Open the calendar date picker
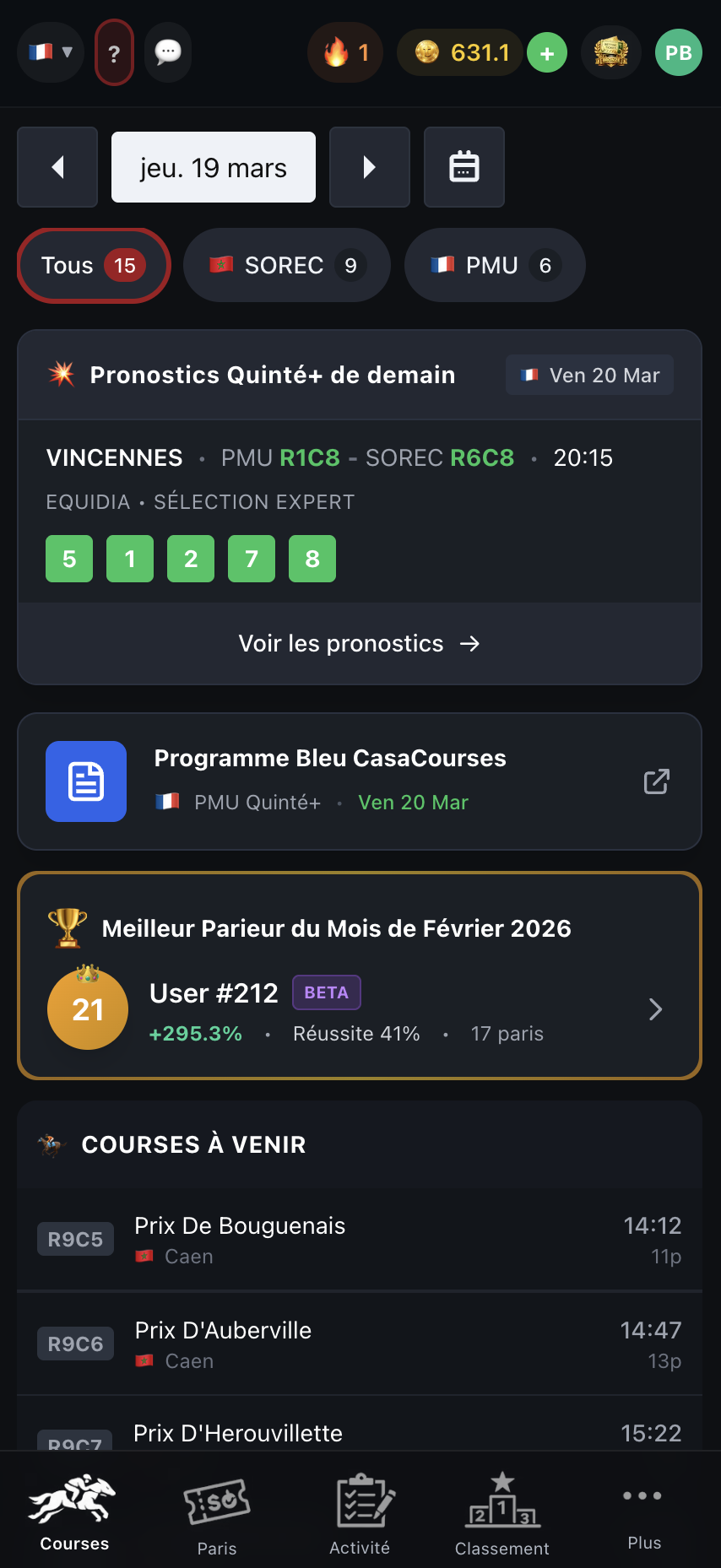 [x=463, y=167]
